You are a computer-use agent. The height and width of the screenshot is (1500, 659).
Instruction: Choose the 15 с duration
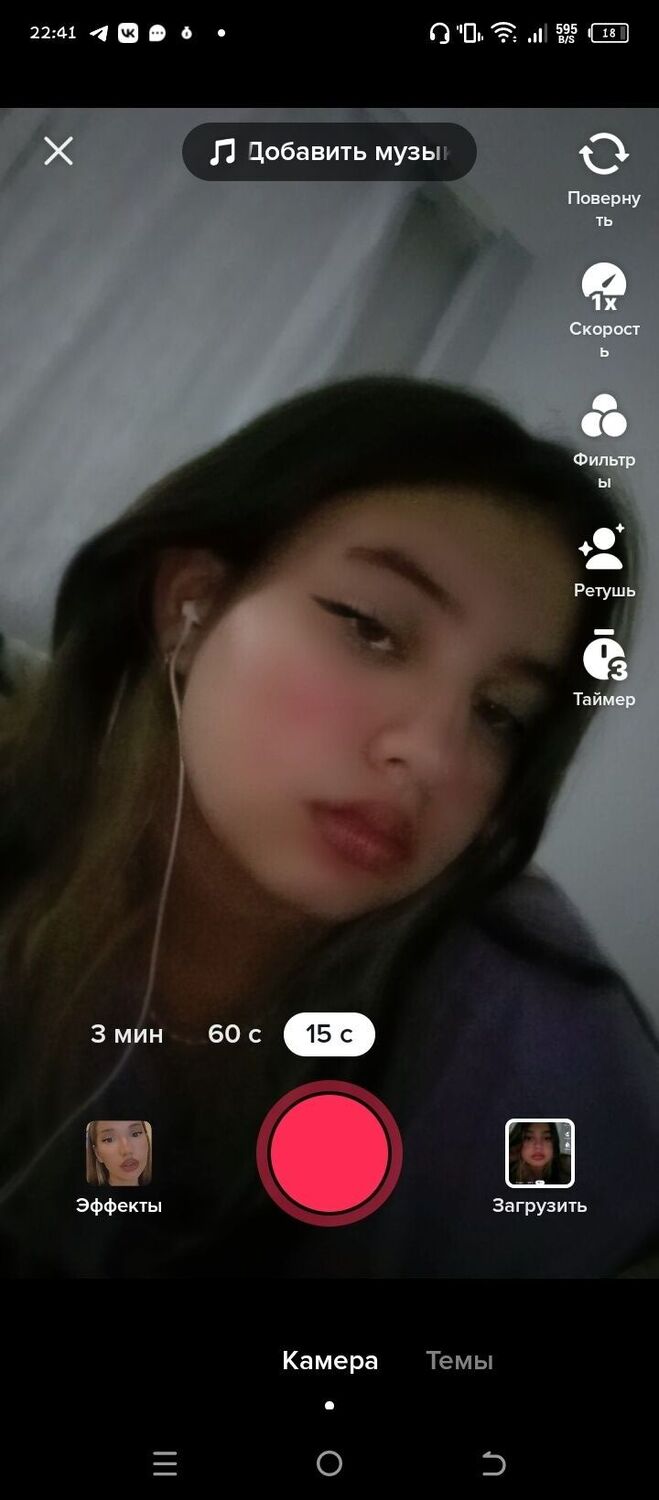(x=329, y=1034)
